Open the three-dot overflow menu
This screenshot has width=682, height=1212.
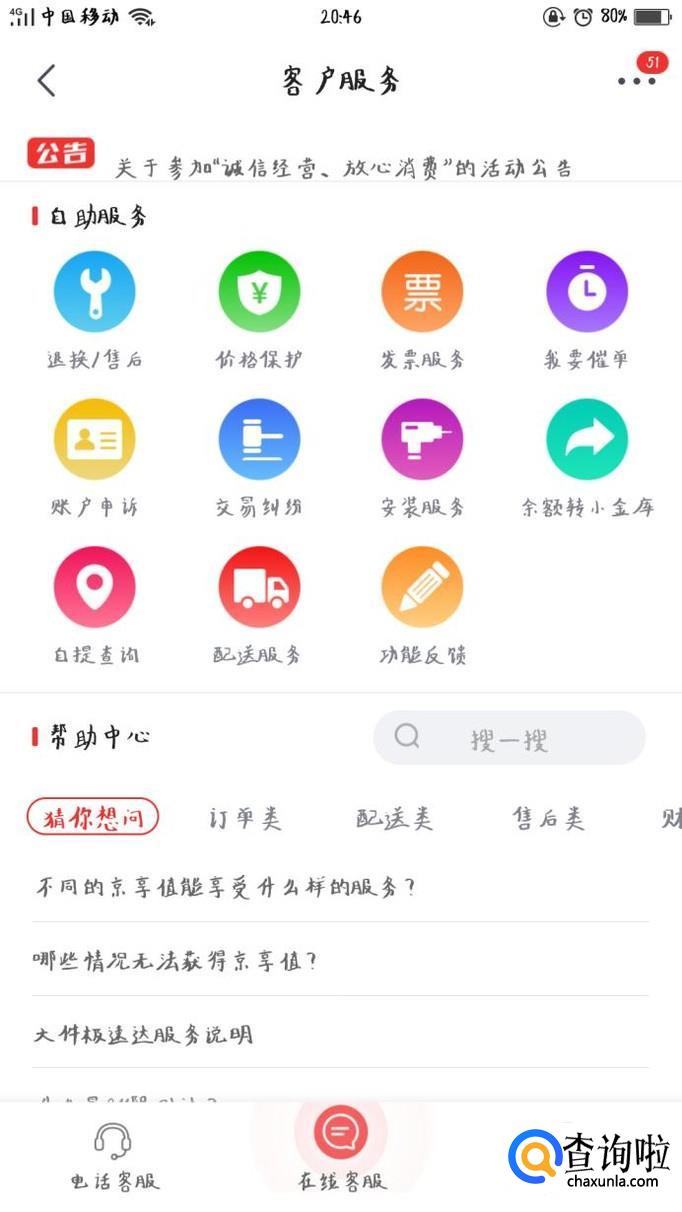637,81
